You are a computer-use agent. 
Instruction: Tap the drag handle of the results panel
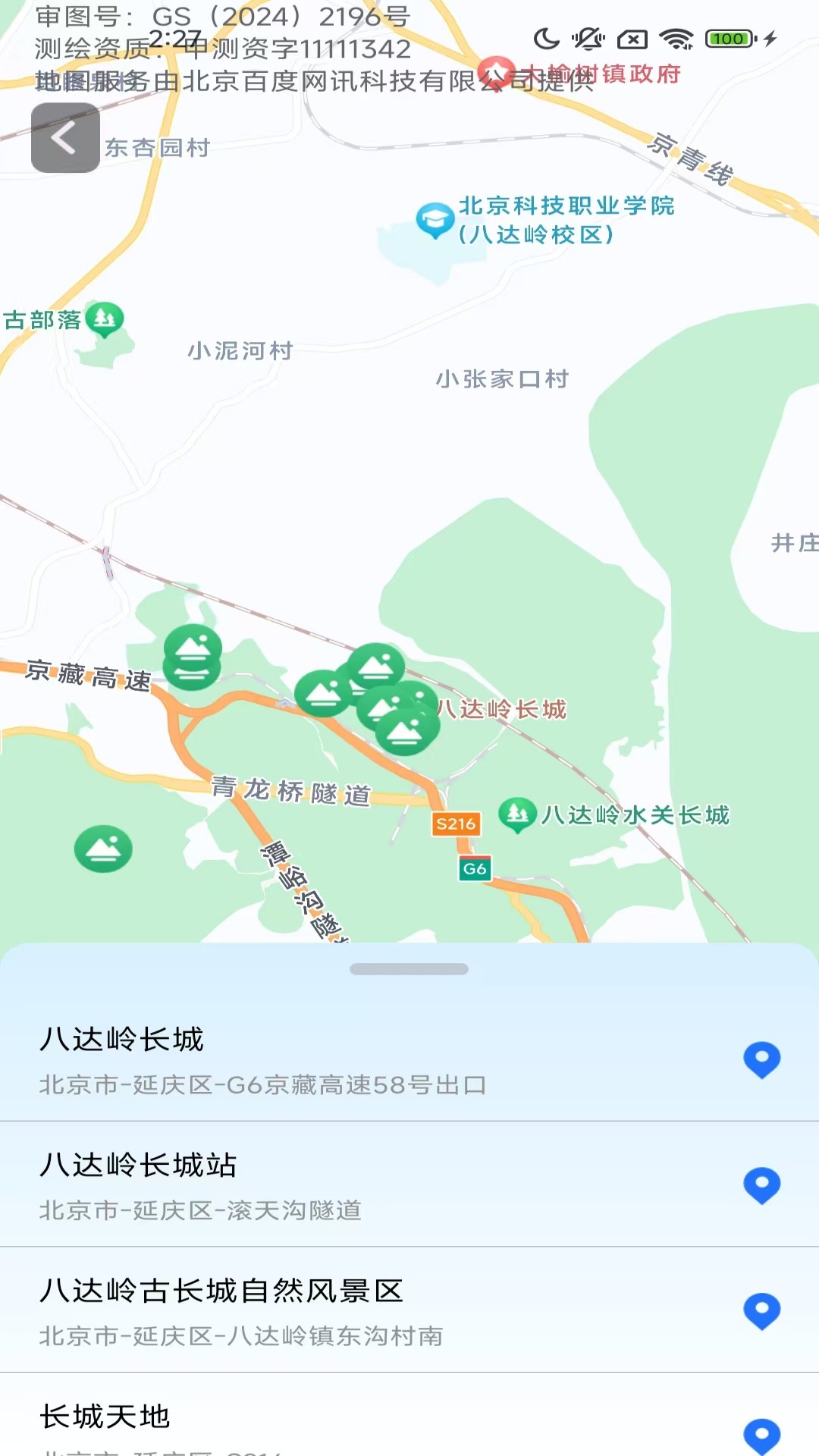(x=409, y=969)
